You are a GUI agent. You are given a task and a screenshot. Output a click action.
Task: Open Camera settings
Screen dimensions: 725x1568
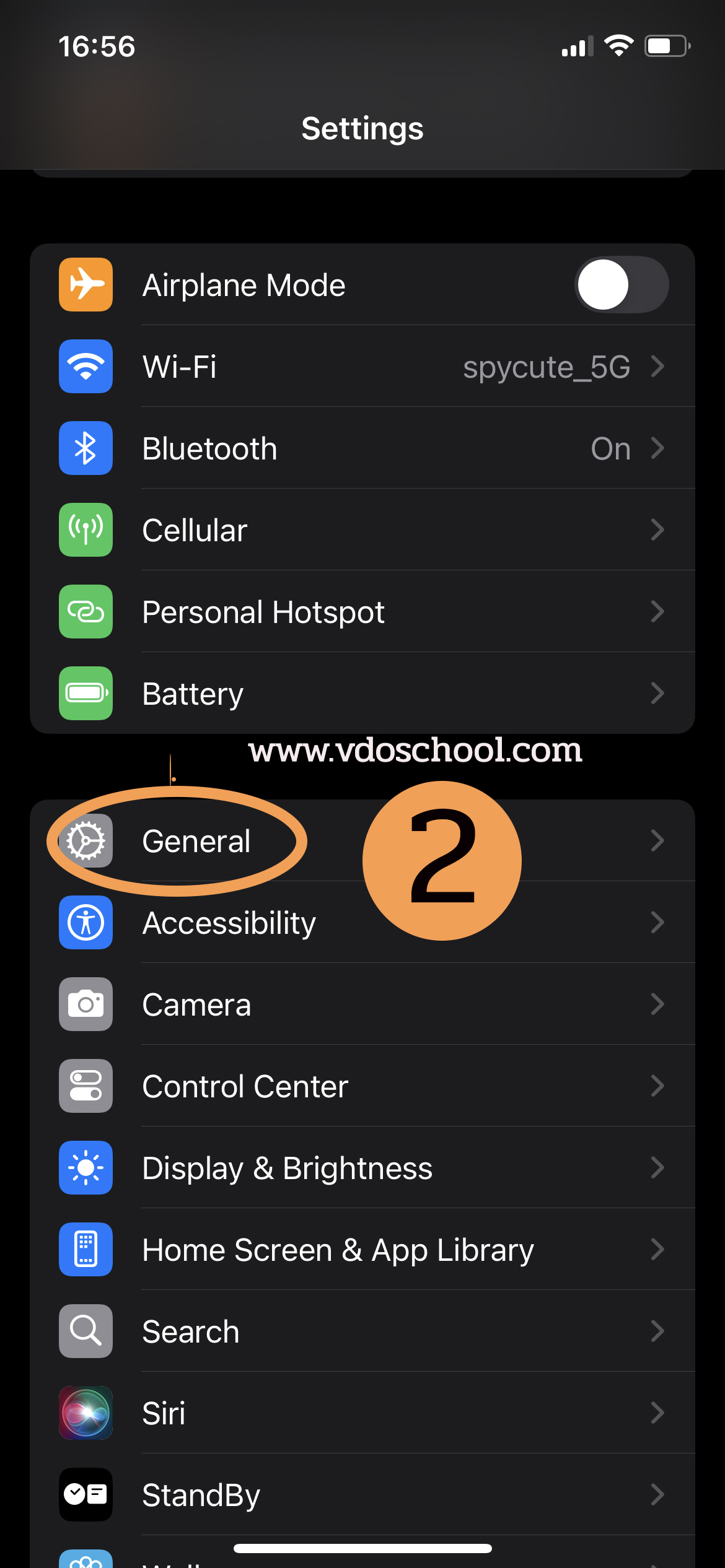click(362, 1004)
